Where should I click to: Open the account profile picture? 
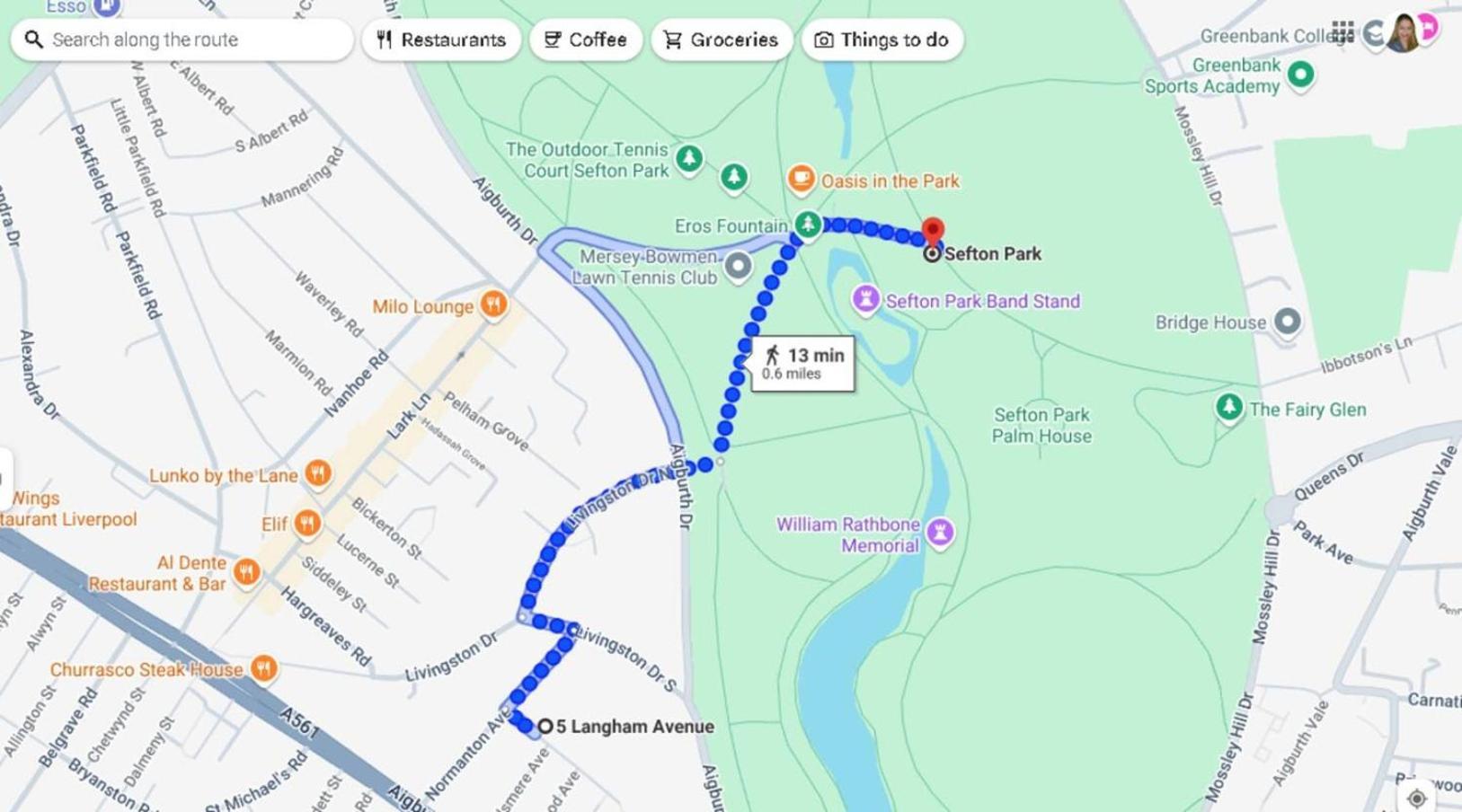click(x=1403, y=34)
